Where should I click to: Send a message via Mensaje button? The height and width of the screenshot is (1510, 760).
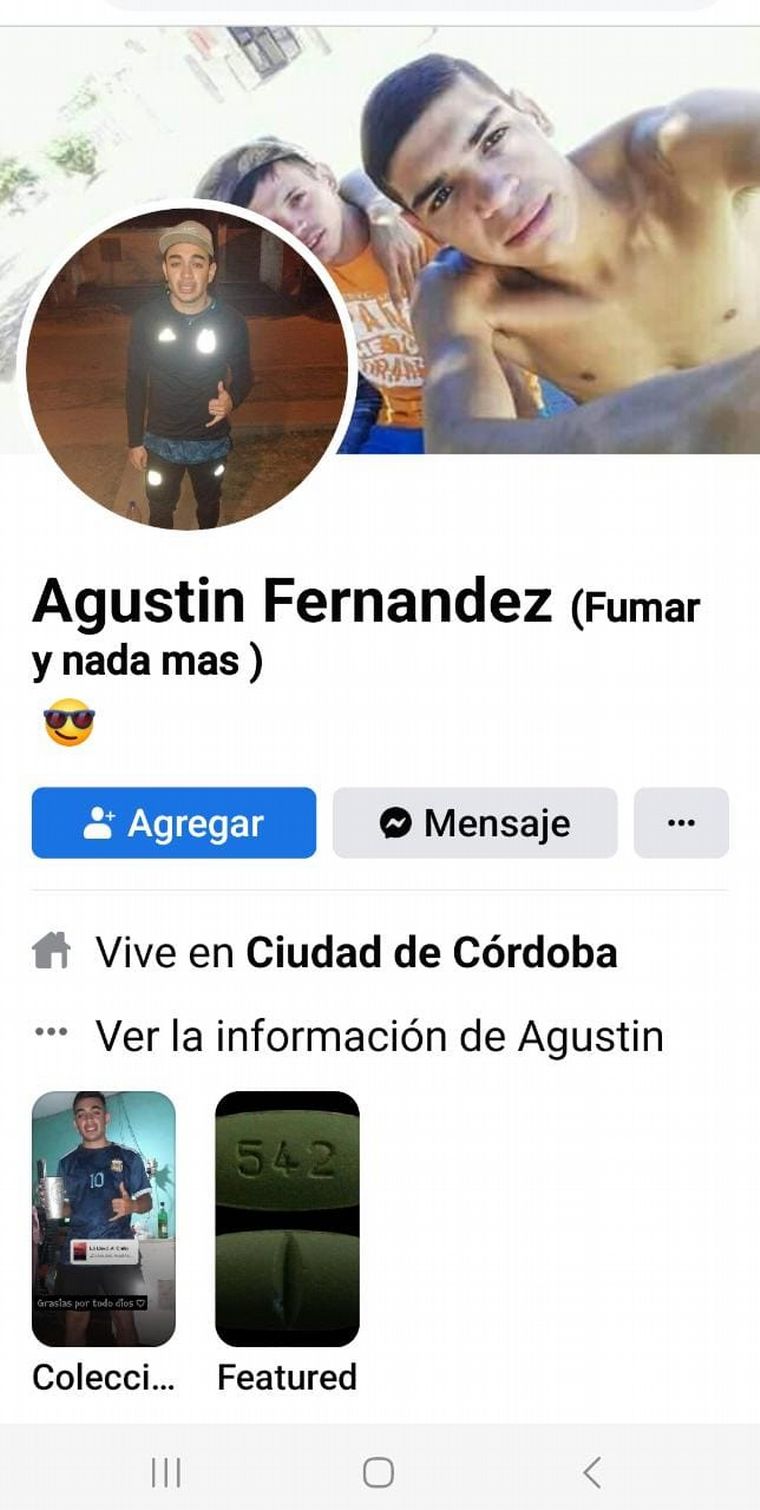click(x=475, y=823)
